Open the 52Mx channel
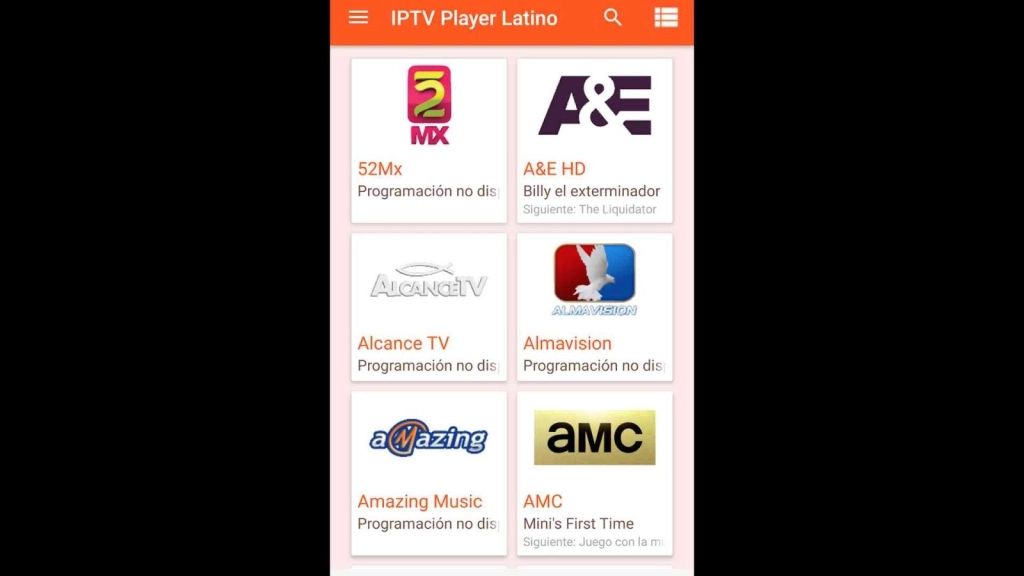This screenshot has width=1024, height=576. [429, 140]
